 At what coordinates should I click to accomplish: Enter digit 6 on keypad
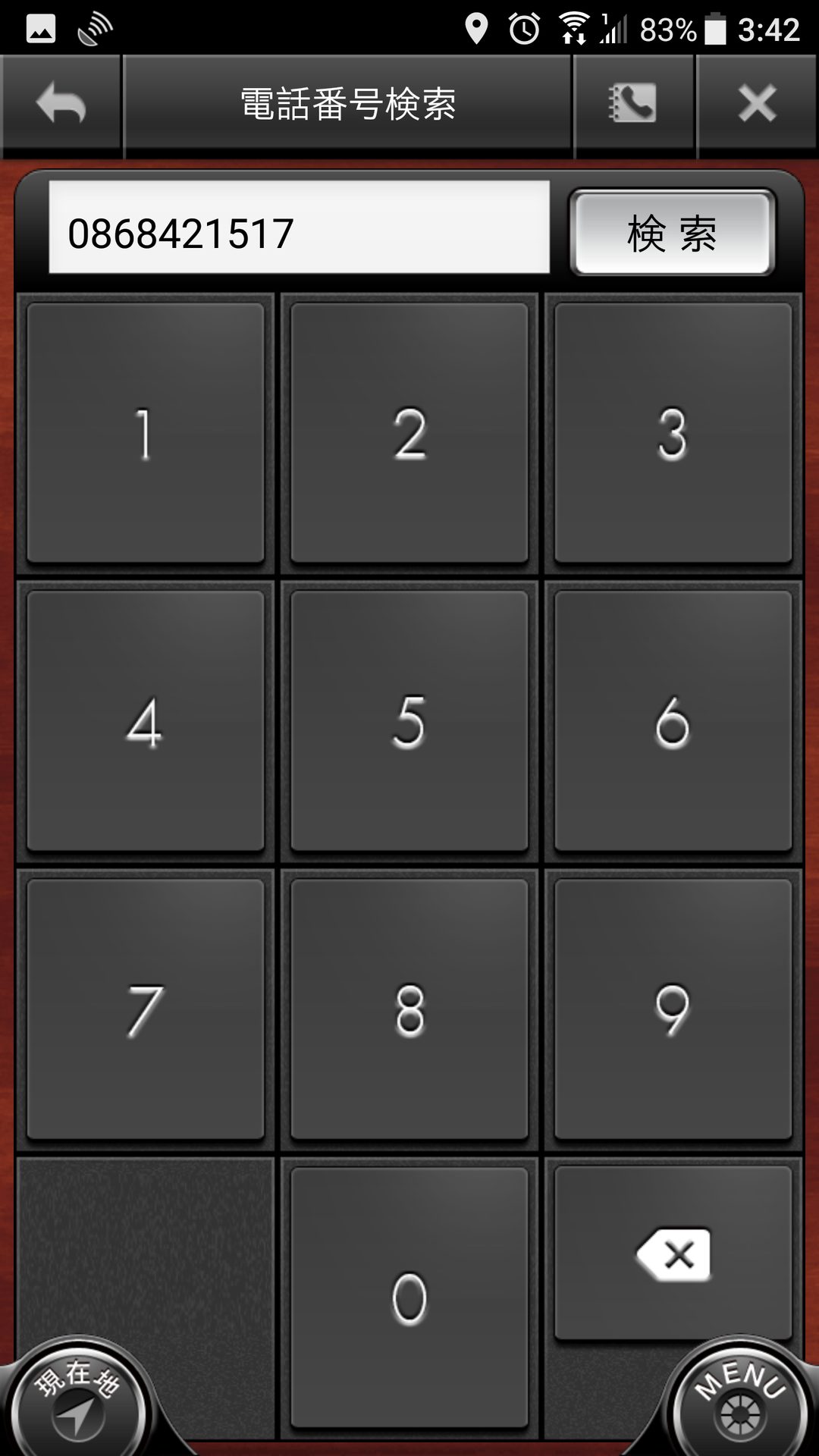[x=673, y=721]
